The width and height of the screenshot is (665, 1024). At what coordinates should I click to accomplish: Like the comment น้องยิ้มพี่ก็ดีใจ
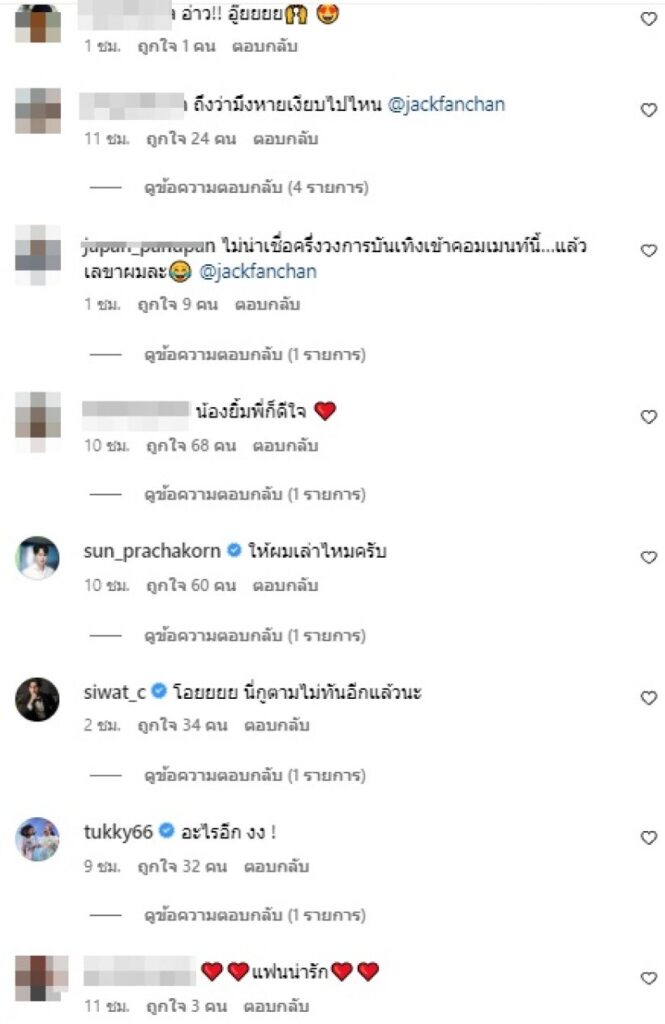click(648, 416)
